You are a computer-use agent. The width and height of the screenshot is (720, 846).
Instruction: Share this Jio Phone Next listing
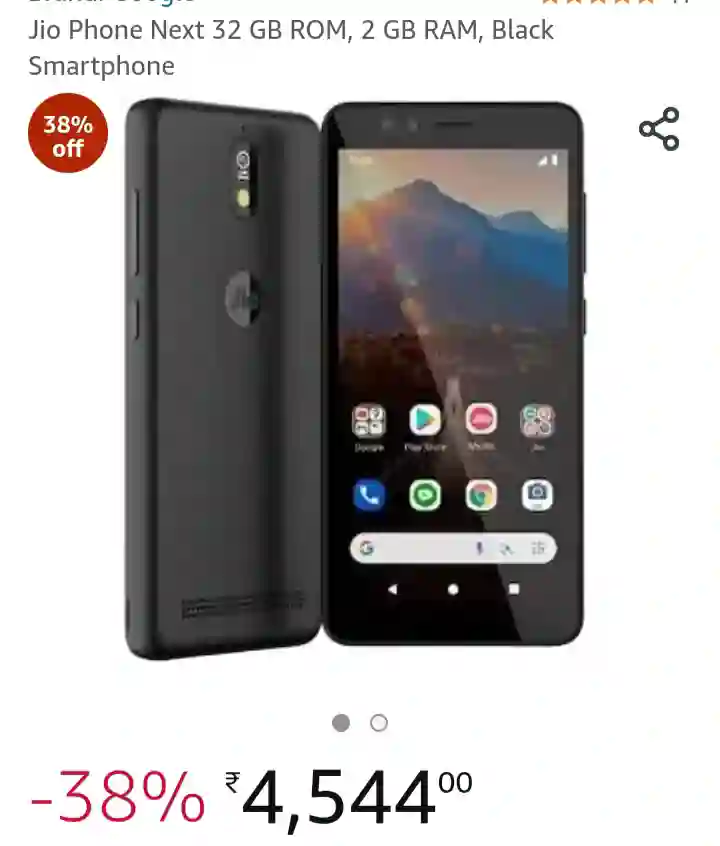(659, 129)
